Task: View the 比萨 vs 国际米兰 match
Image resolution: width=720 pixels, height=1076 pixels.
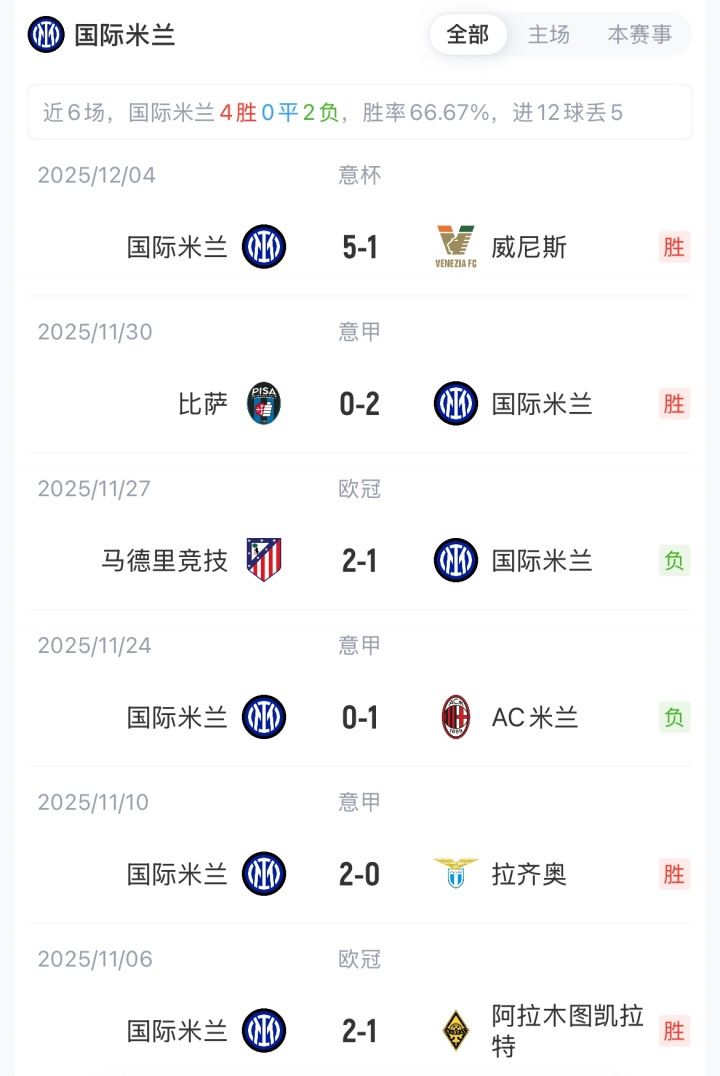Action: pos(360,404)
